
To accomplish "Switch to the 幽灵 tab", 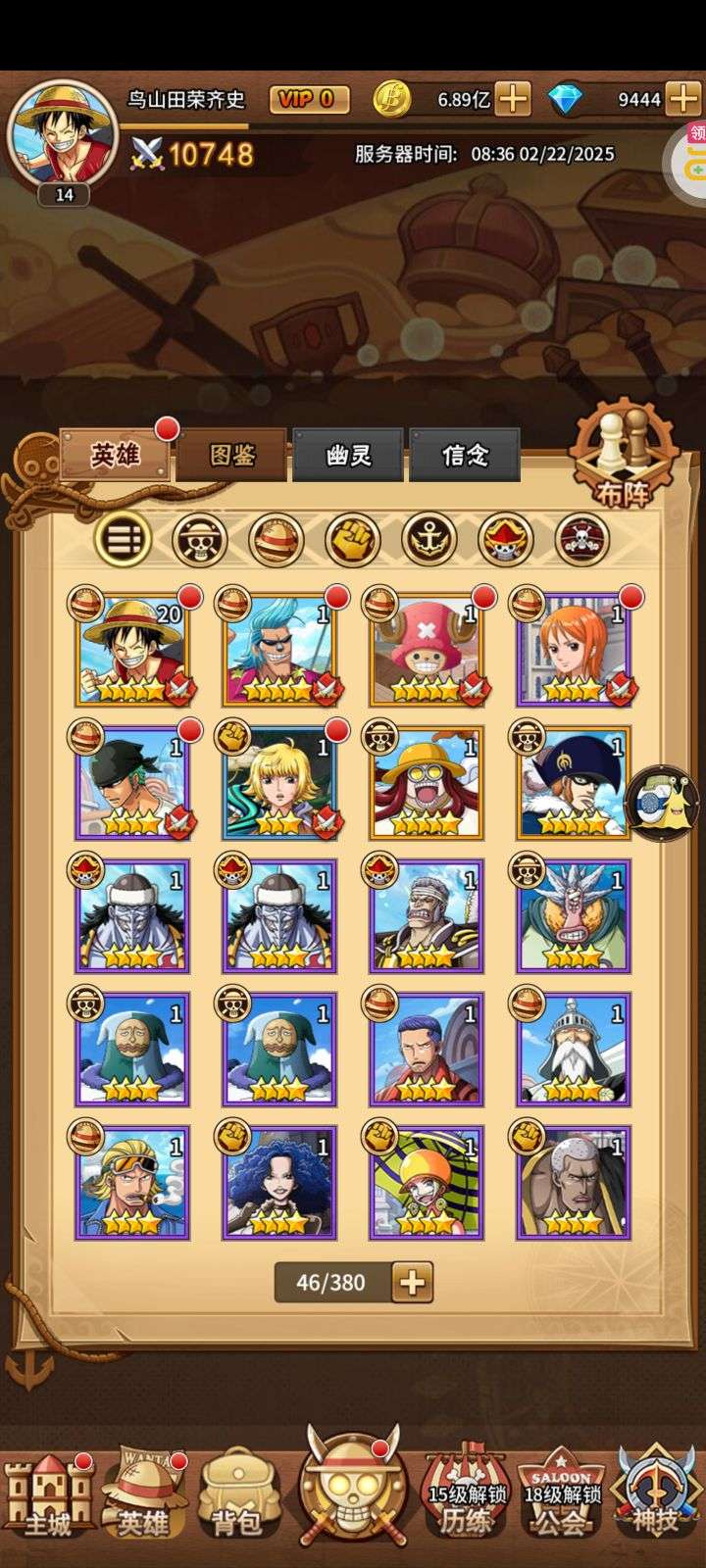I will pos(348,455).
